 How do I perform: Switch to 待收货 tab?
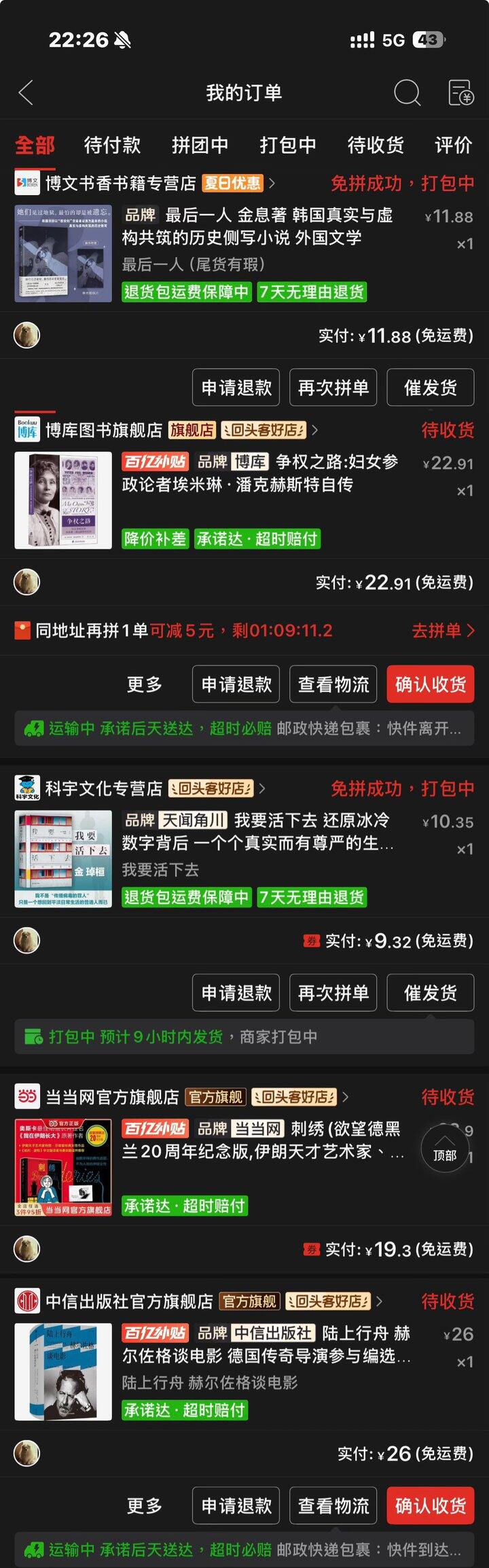click(376, 145)
